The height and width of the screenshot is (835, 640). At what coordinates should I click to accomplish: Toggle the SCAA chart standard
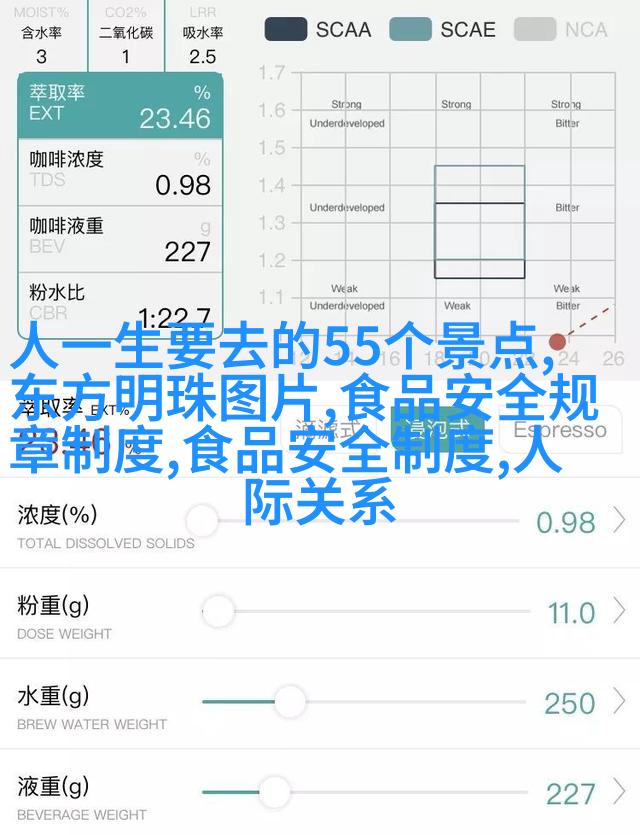[x=320, y=29]
